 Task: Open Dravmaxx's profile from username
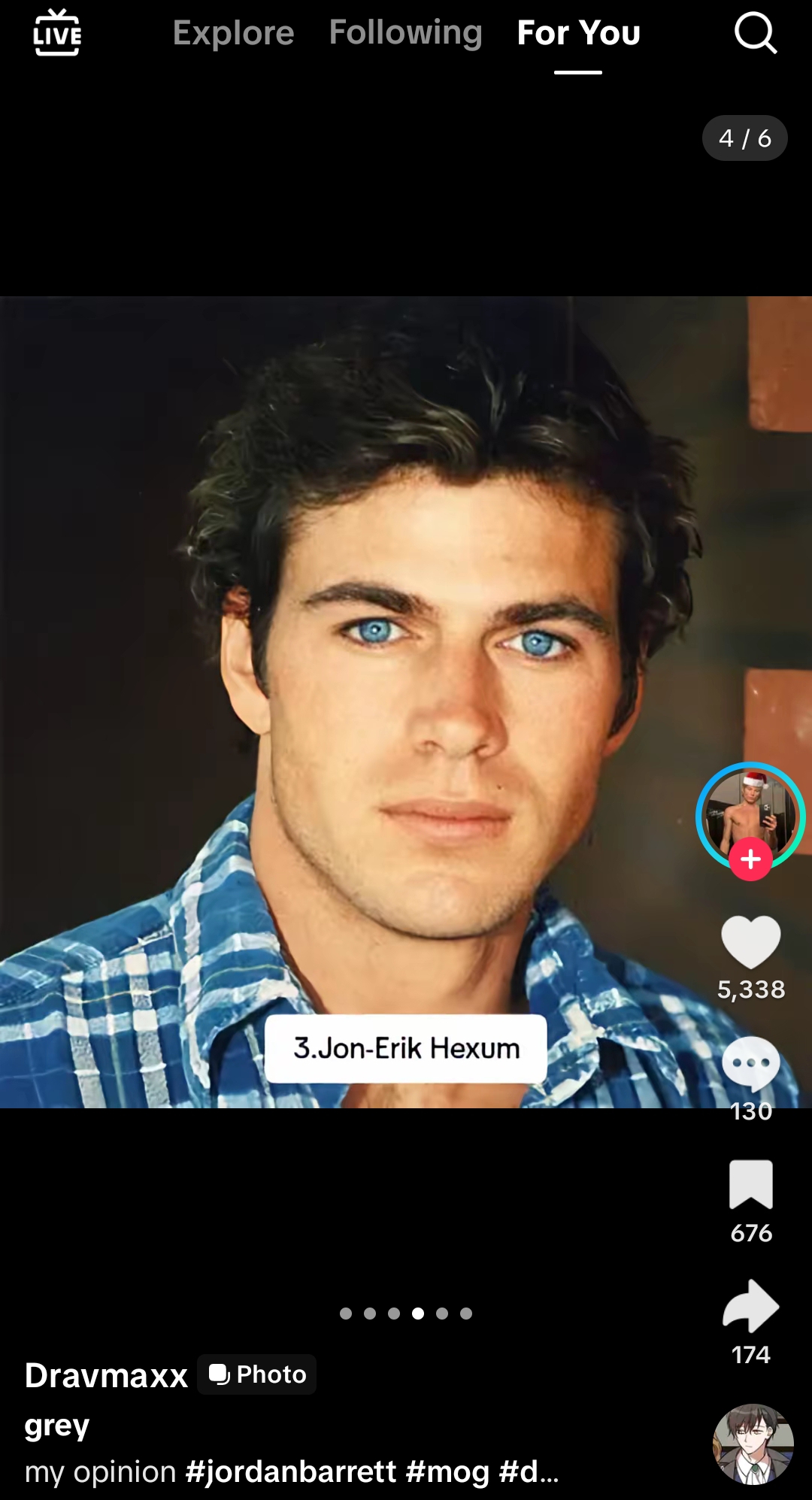(x=106, y=1375)
